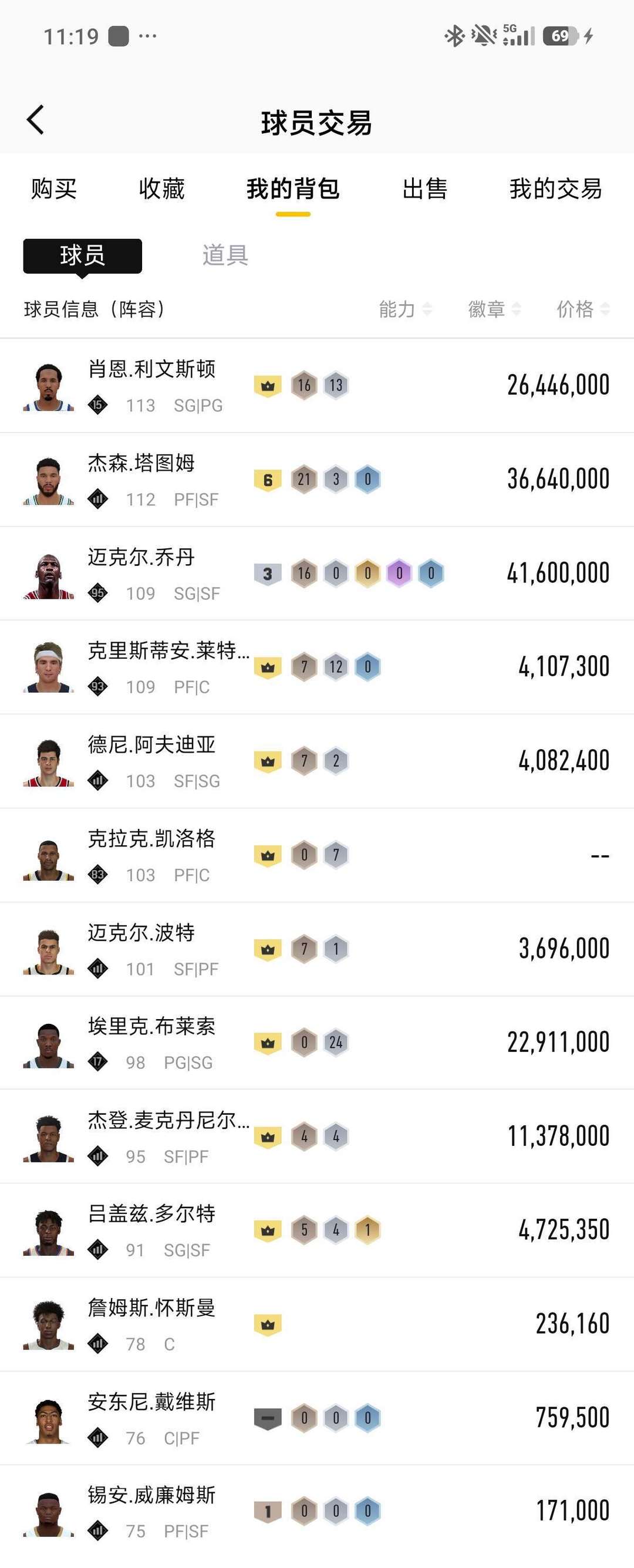Click the gold badge marked 6 on 杰森.塔图姆

point(268,478)
